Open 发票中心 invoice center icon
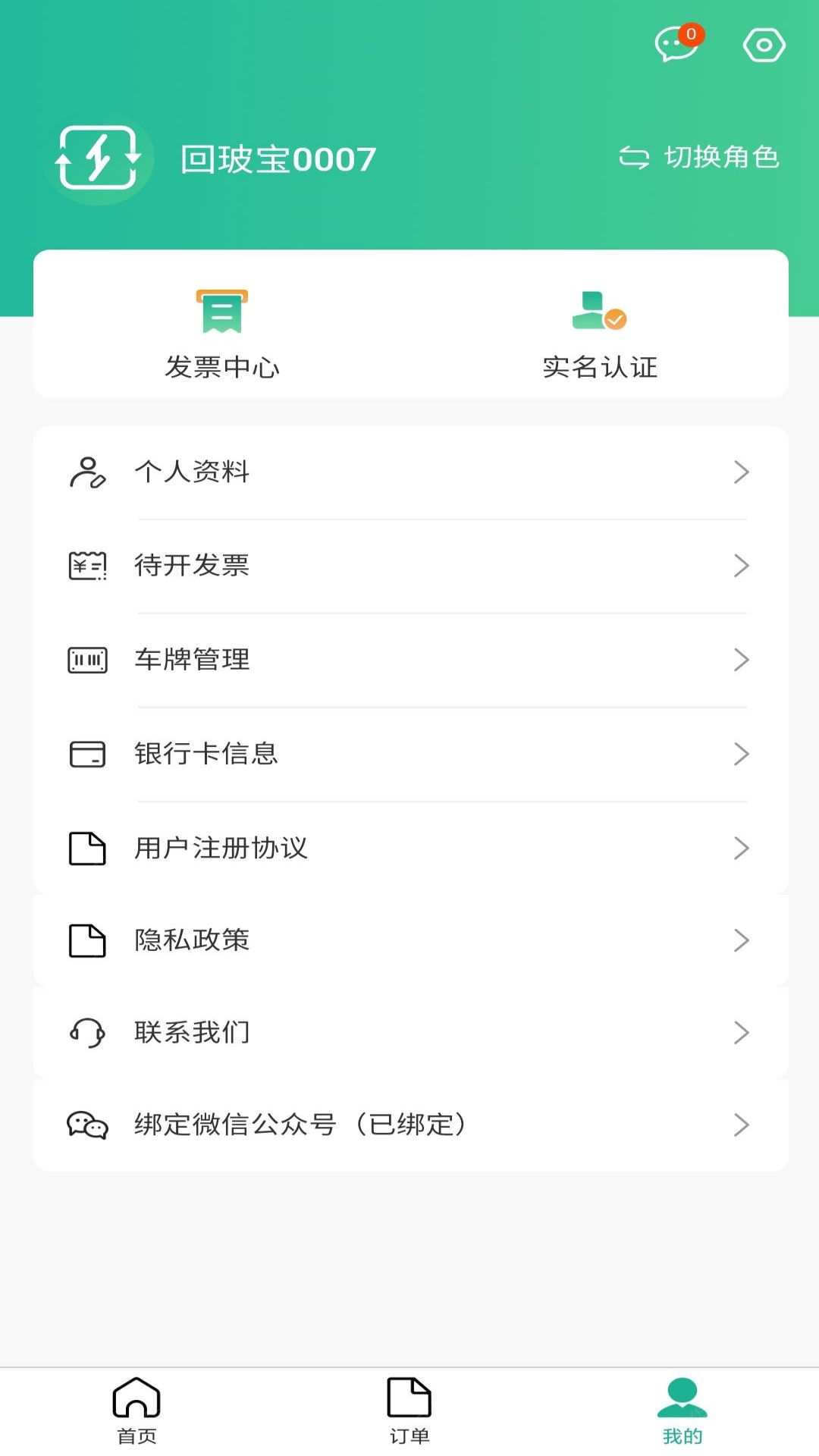The image size is (819, 1456). pos(221,312)
